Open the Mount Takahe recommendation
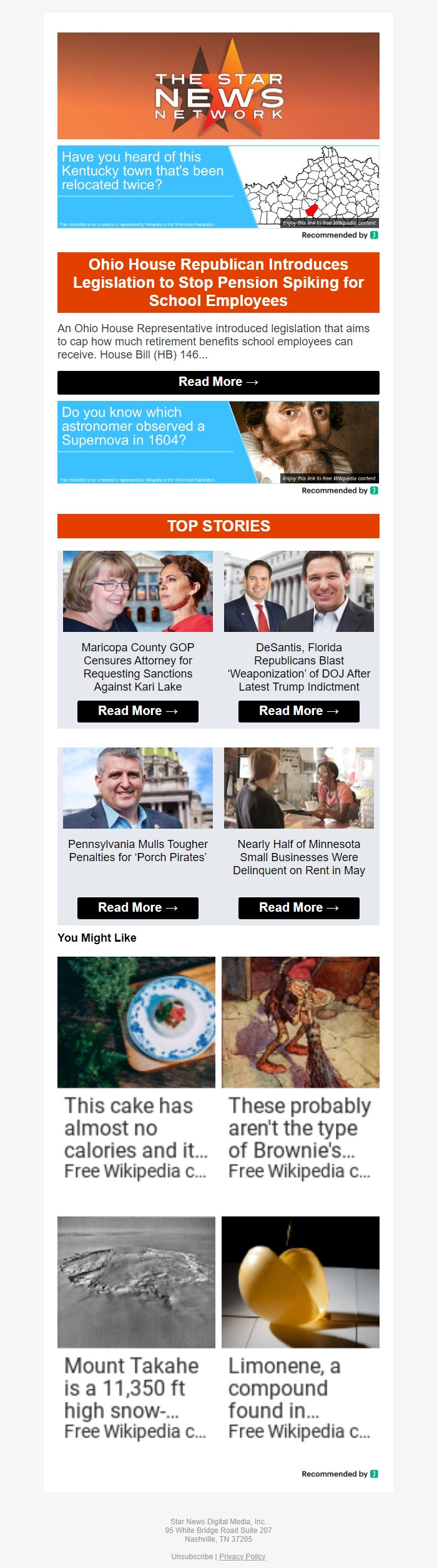The height and width of the screenshot is (1568, 437). click(136, 1328)
